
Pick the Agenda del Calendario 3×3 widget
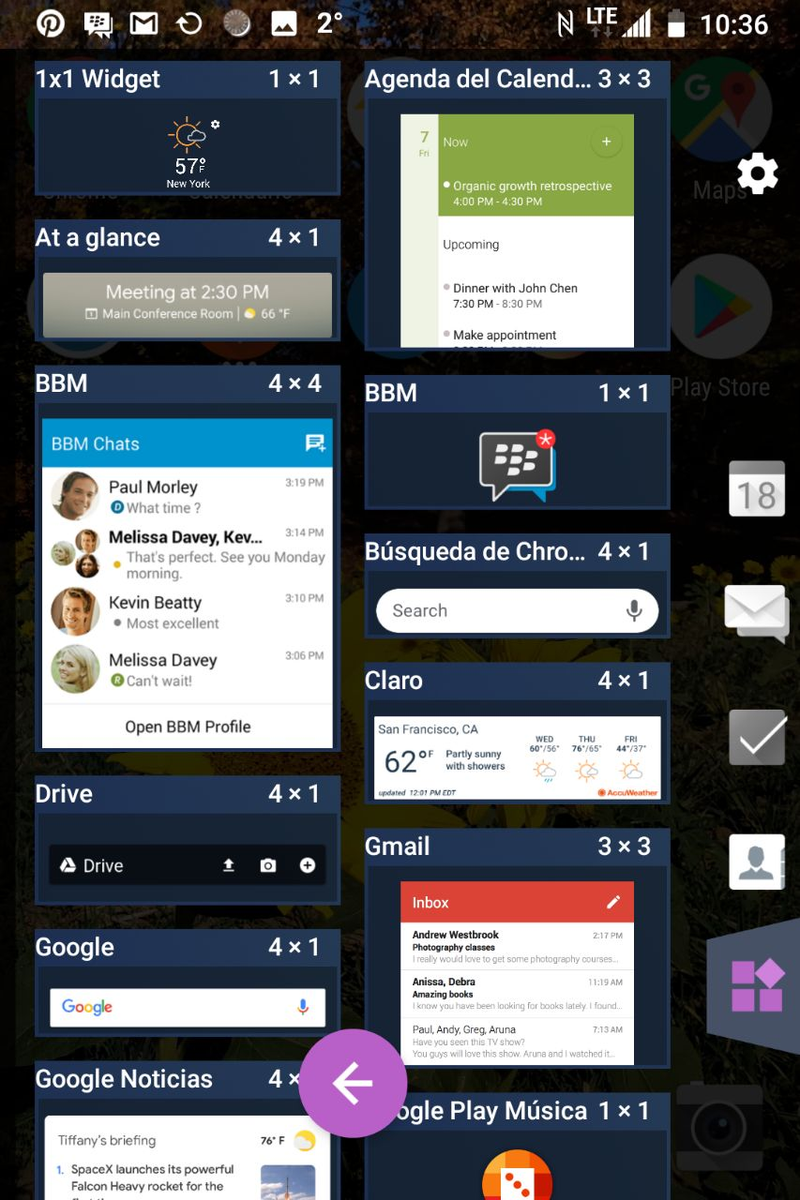pos(517,230)
